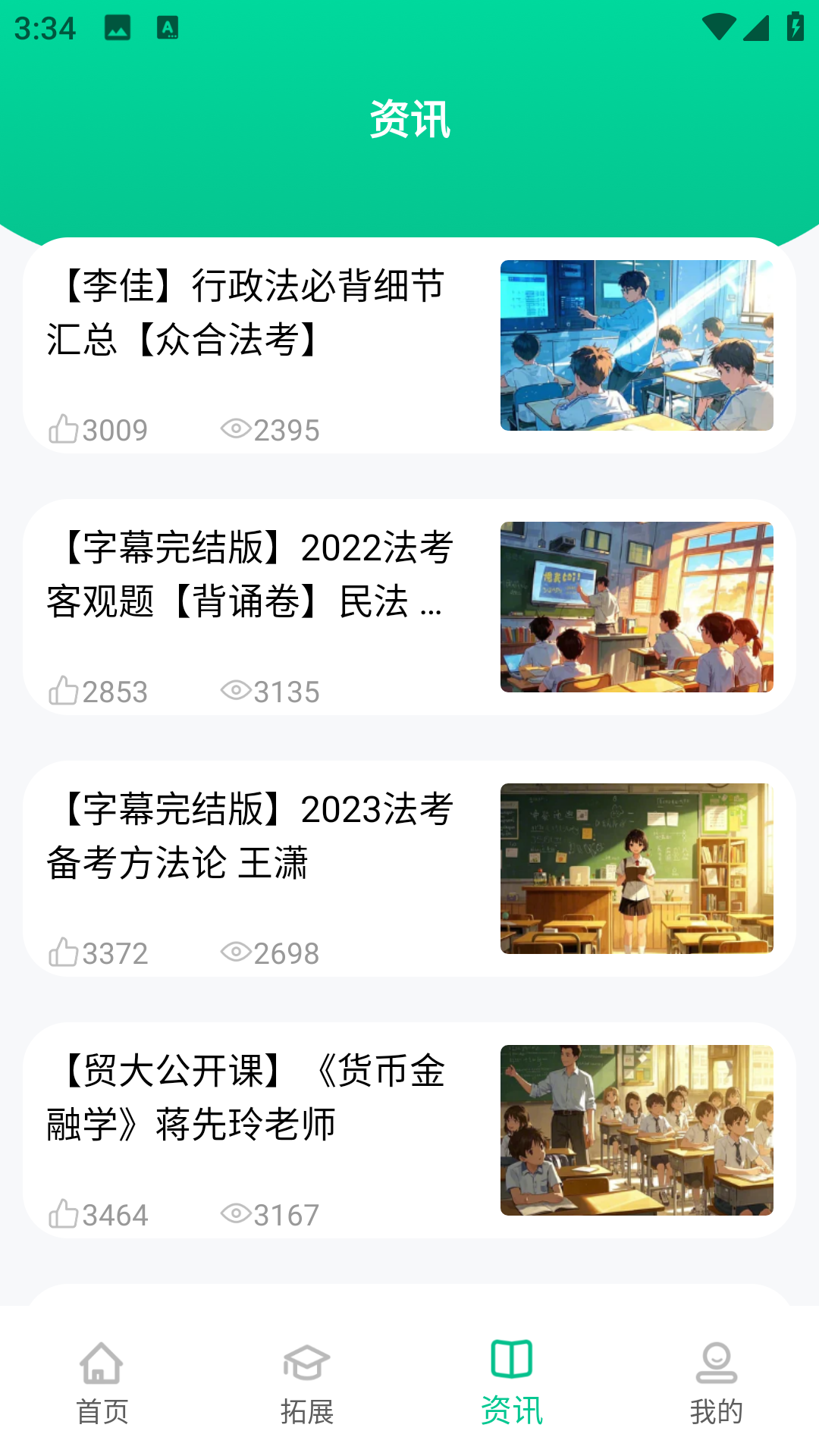819x1456 pixels.
Task: Select the 首页 home icon
Action: point(102,1365)
